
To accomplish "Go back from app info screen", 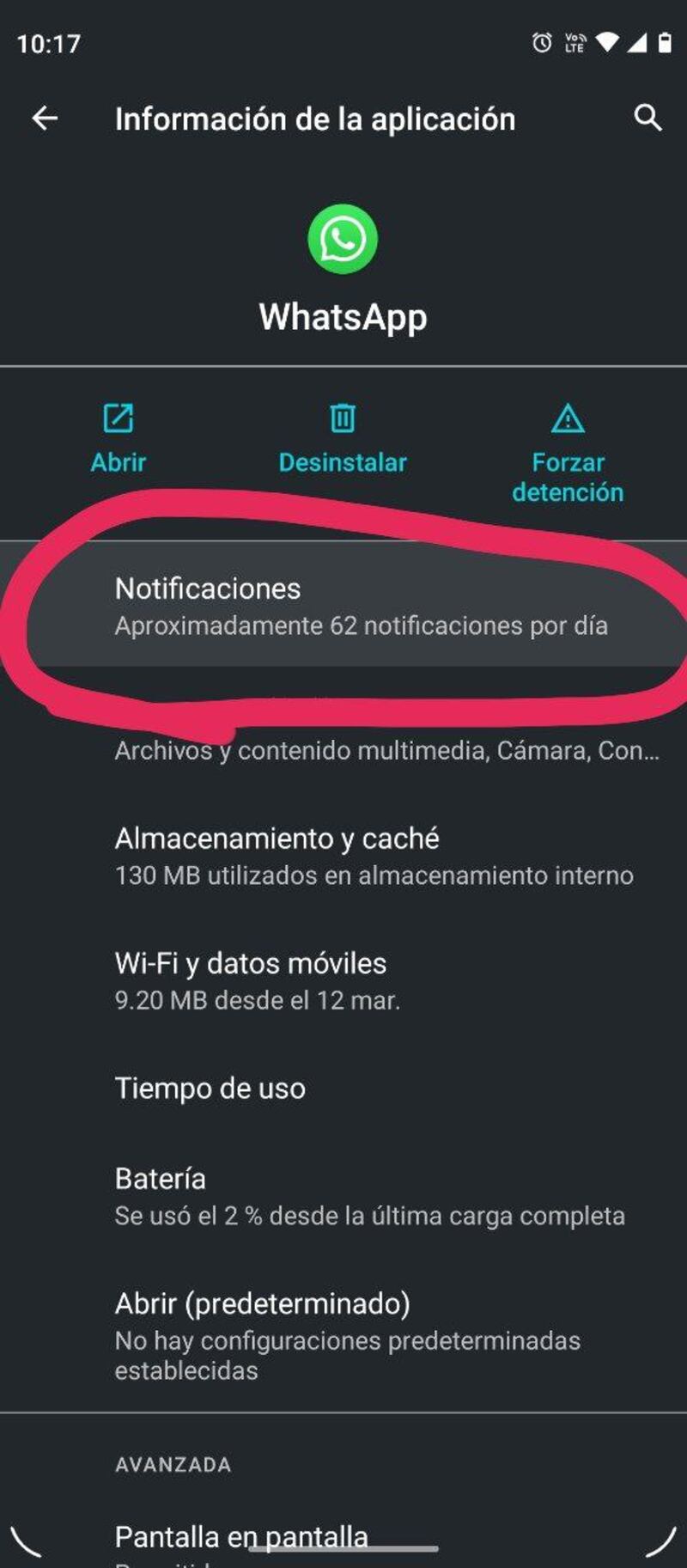I will pyautogui.click(x=45, y=119).
